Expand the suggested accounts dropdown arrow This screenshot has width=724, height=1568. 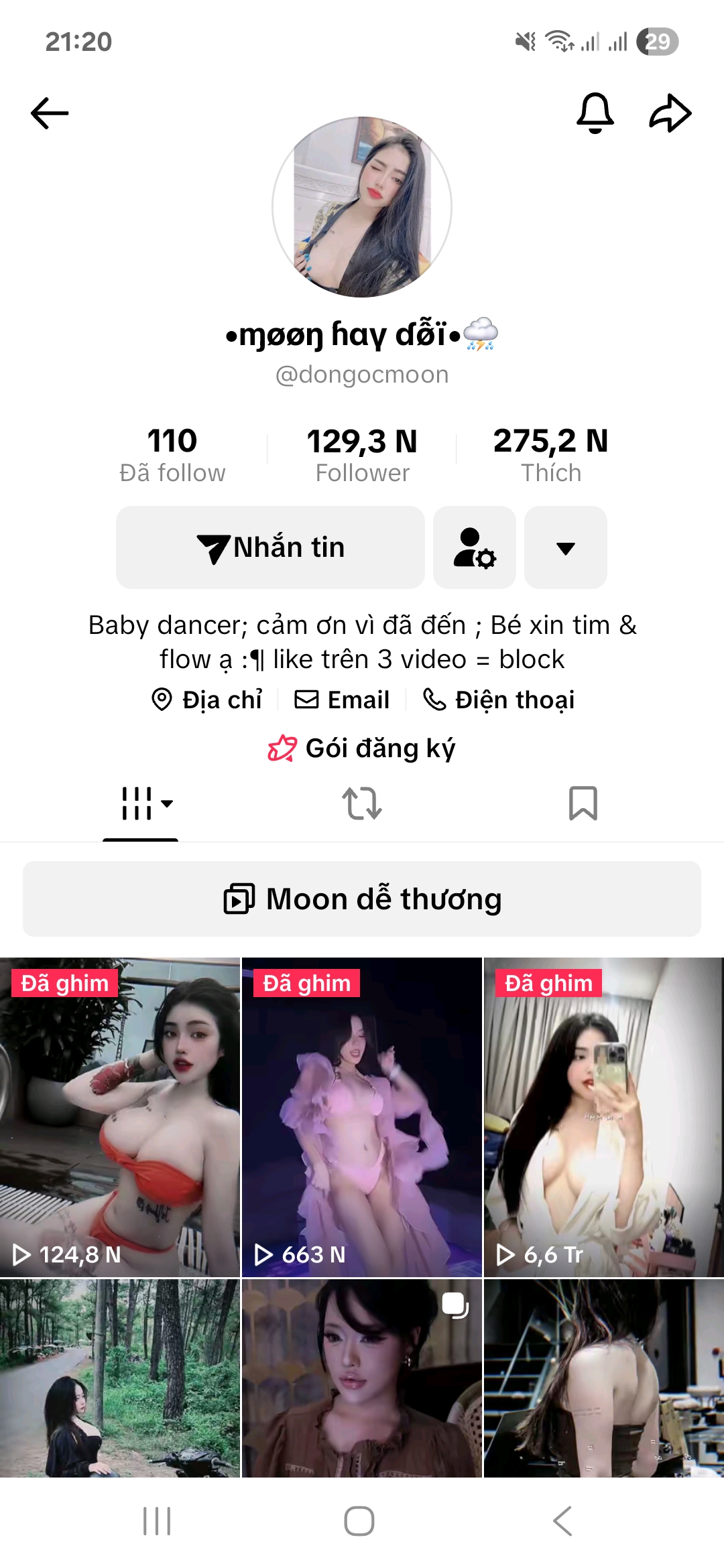566,547
